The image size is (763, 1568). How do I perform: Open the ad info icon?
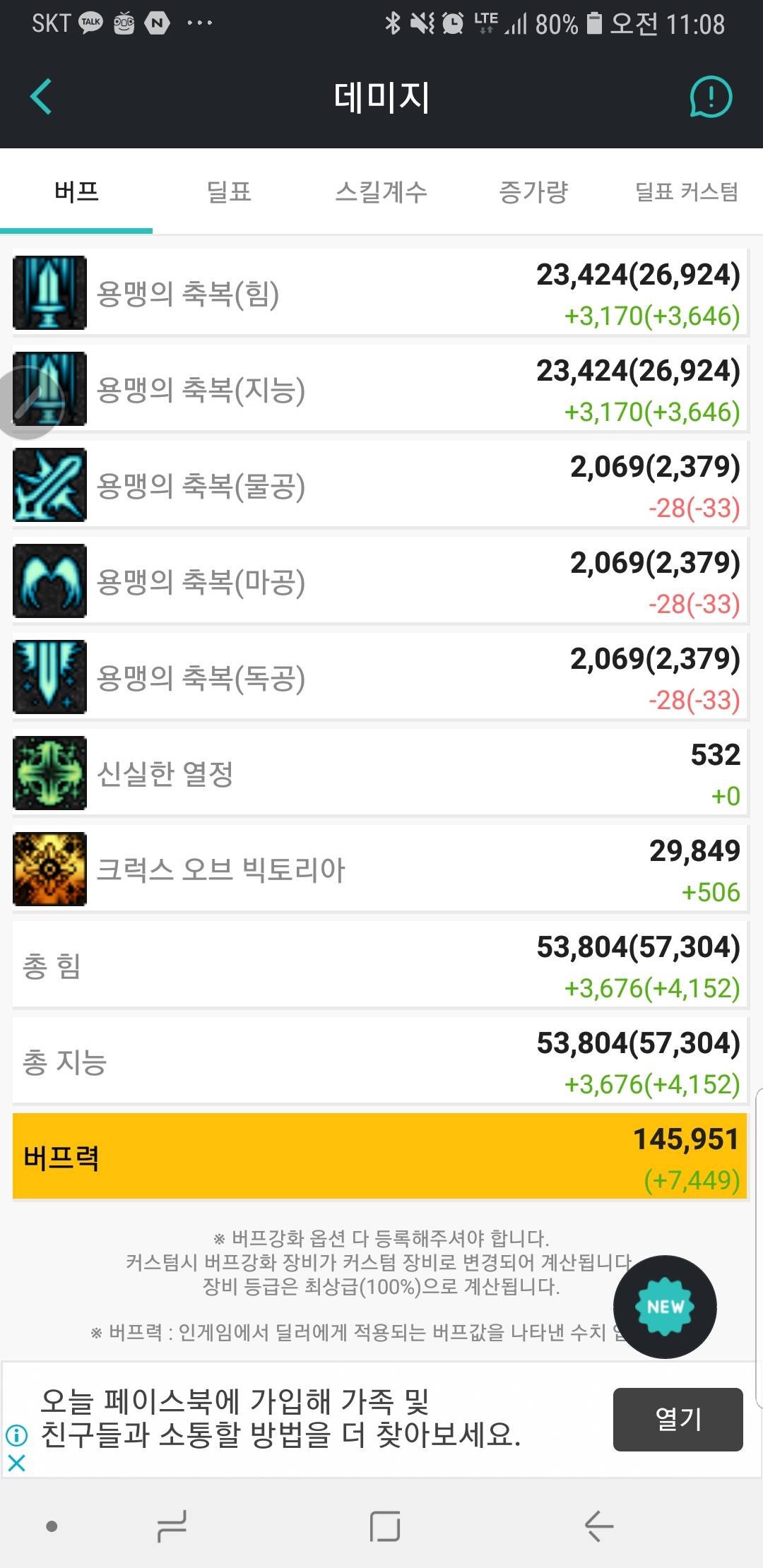(x=16, y=1435)
